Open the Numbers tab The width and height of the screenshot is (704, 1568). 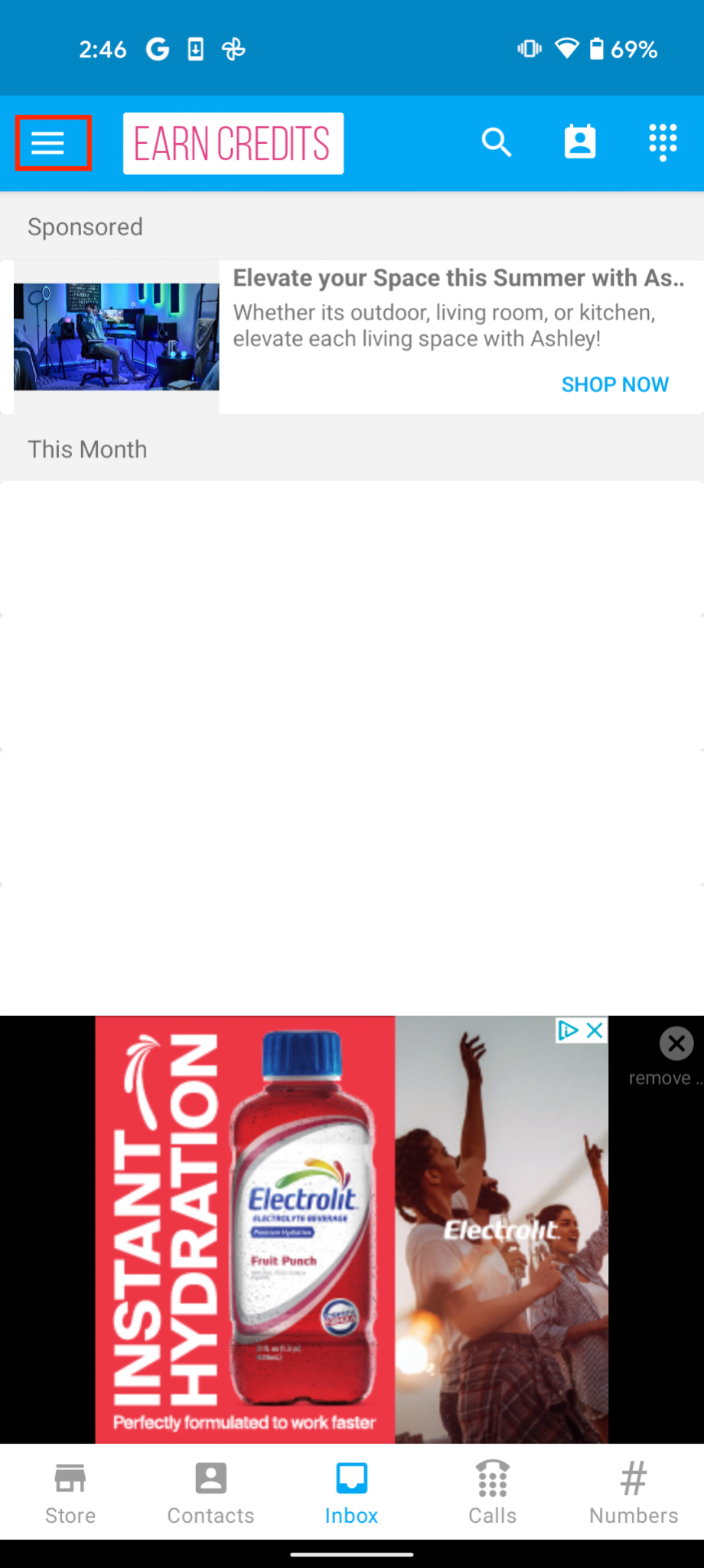(633, 1493)
